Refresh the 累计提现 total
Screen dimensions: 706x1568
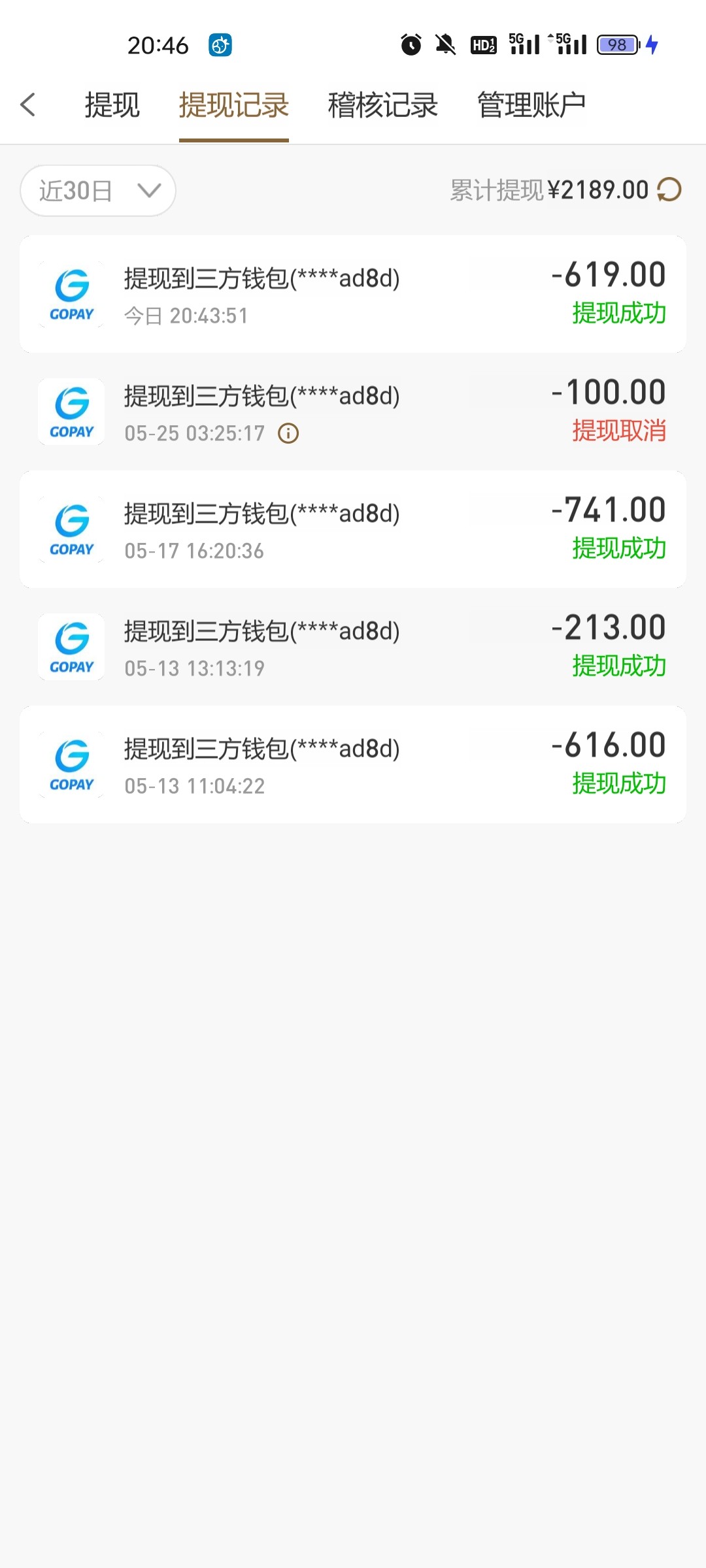(669, 190)
